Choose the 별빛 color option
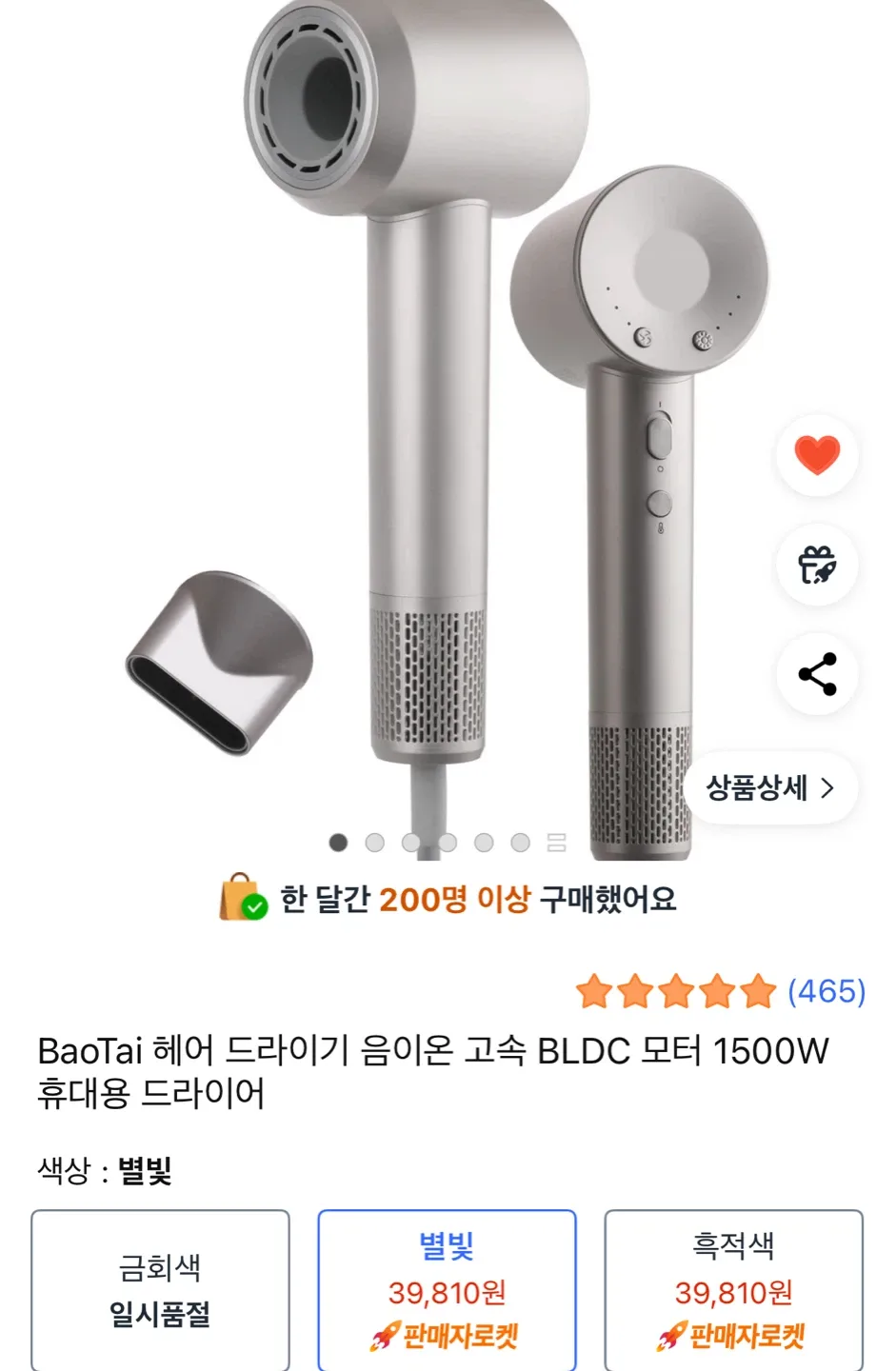896x1371 pixels. [x=447, y=1290]
